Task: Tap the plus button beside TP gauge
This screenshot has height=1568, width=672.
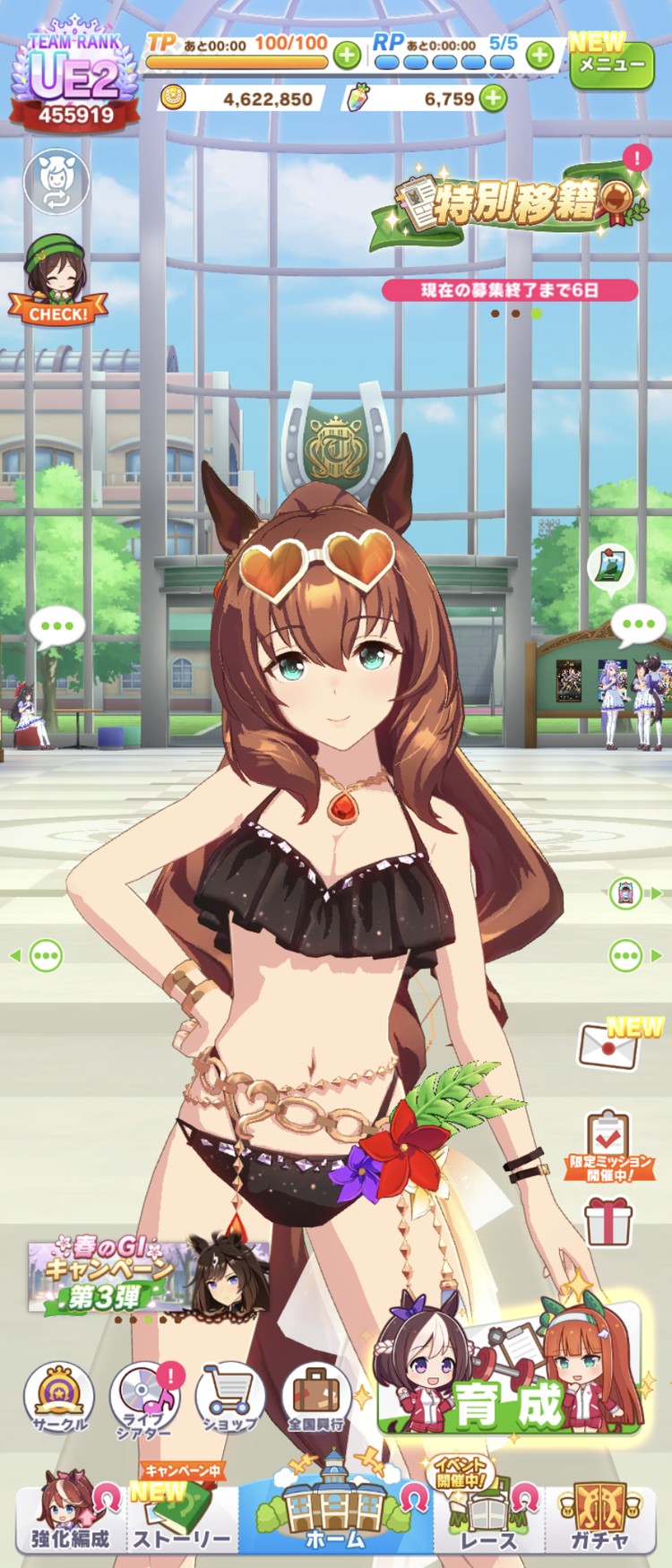Action: click(x=347, y=56)
